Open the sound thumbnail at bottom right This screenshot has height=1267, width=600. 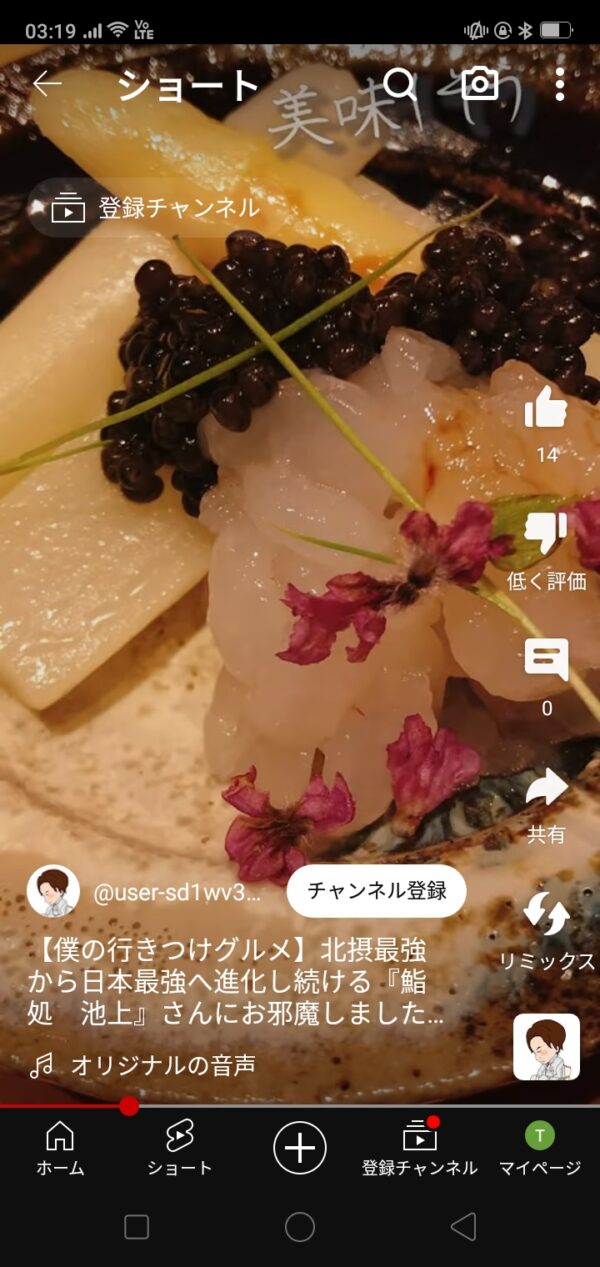click(546, 1047)
